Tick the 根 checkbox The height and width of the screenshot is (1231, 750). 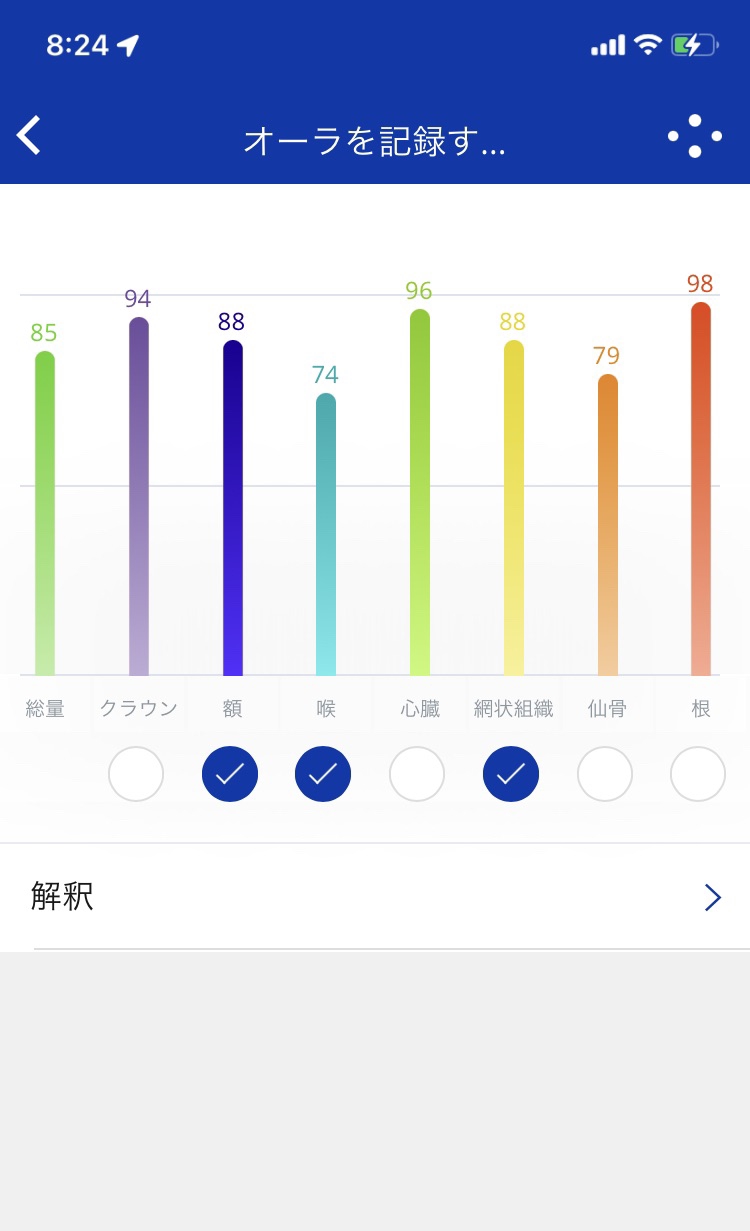point(698,774)
